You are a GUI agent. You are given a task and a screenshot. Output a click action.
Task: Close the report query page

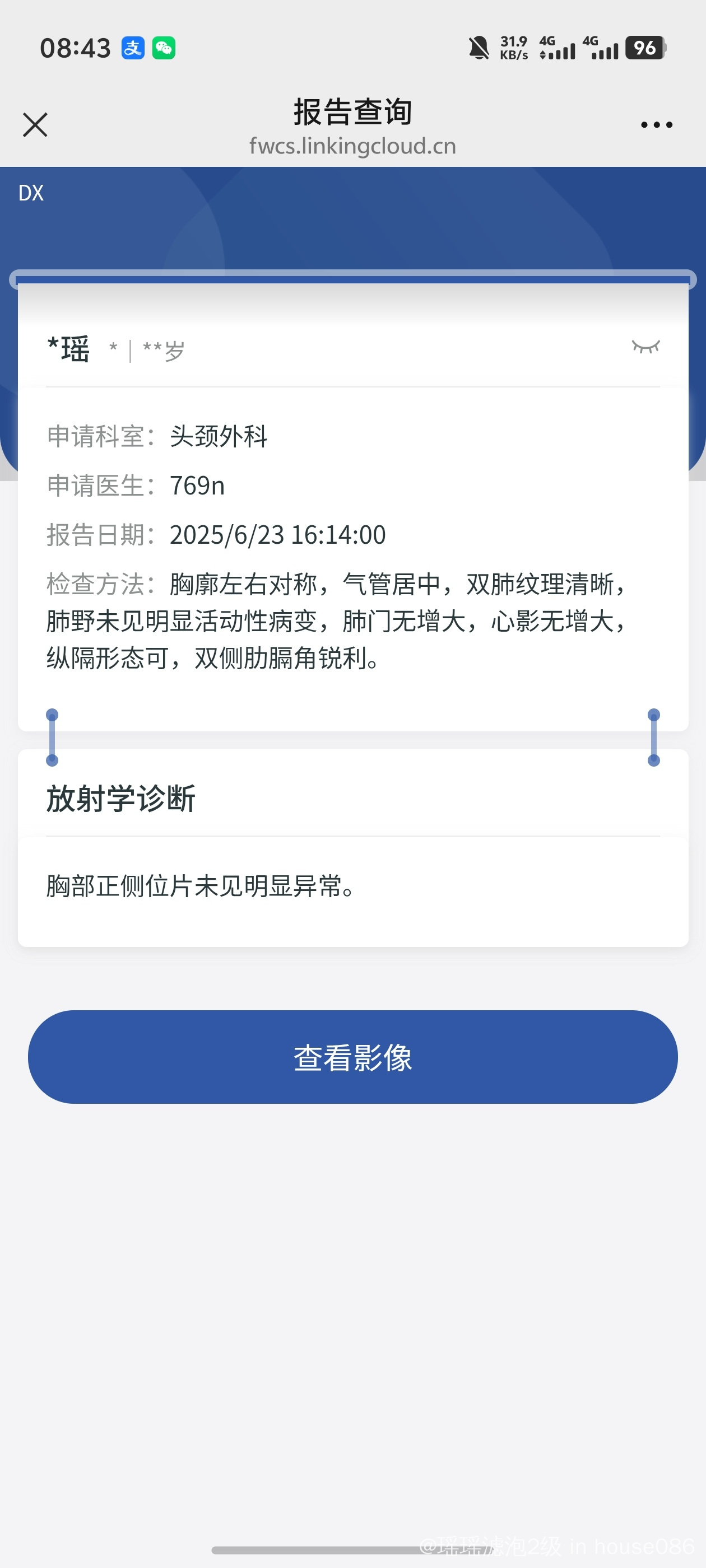point(35,125)
